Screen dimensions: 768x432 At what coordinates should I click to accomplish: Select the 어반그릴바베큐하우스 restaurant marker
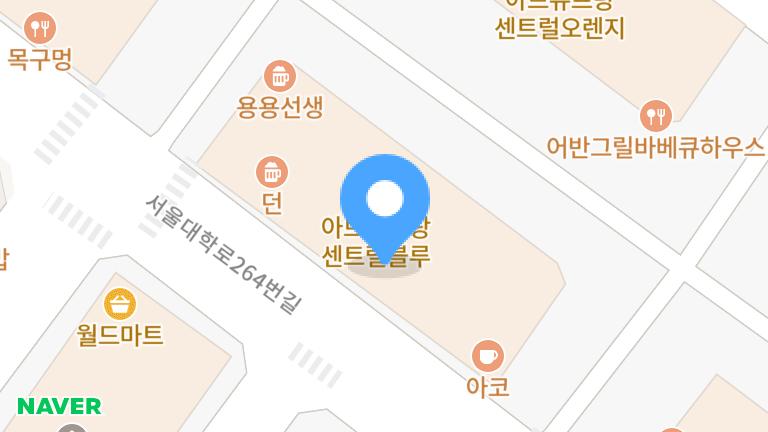click(x=655, y=116)
